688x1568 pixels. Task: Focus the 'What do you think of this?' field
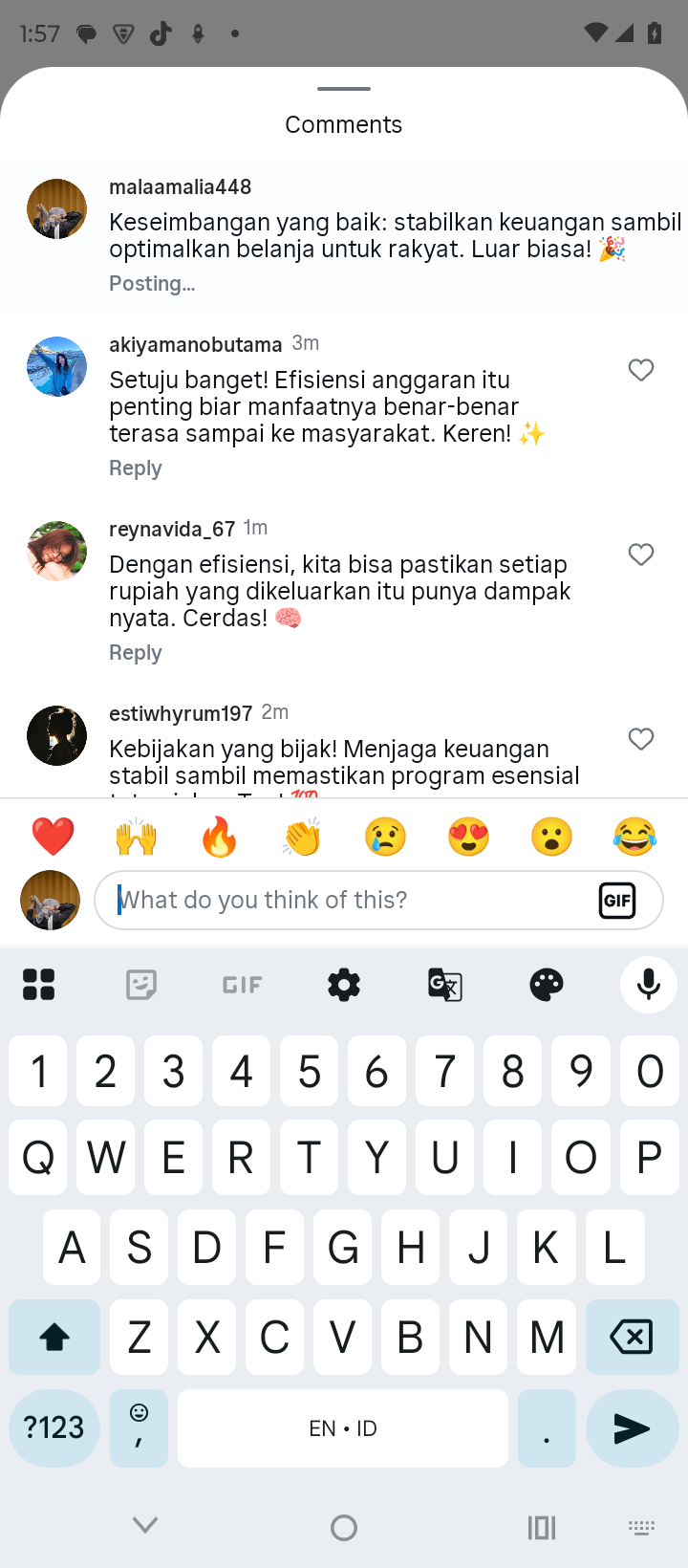click(344, 900)
